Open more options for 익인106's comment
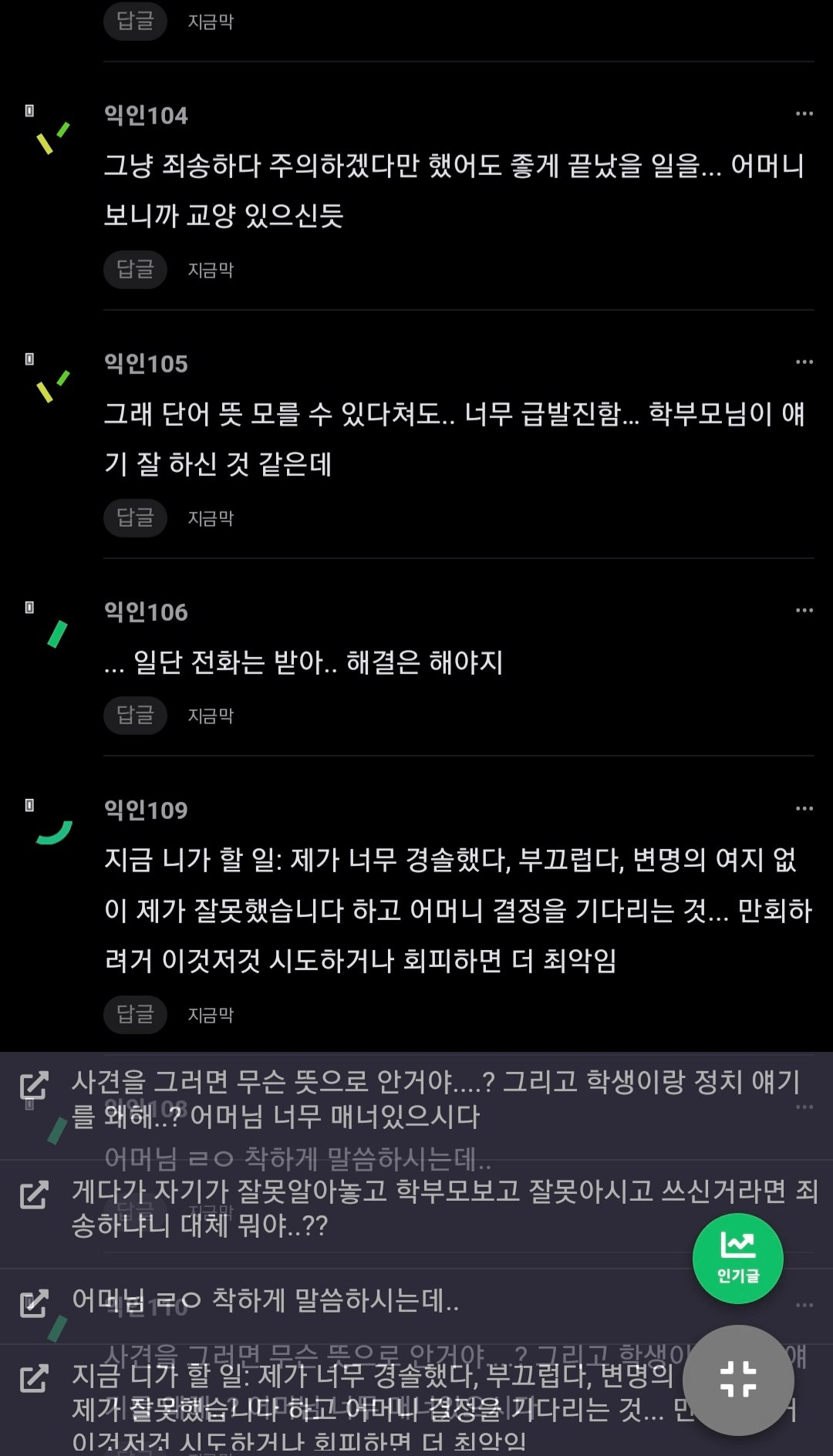 tap(804, 610)
